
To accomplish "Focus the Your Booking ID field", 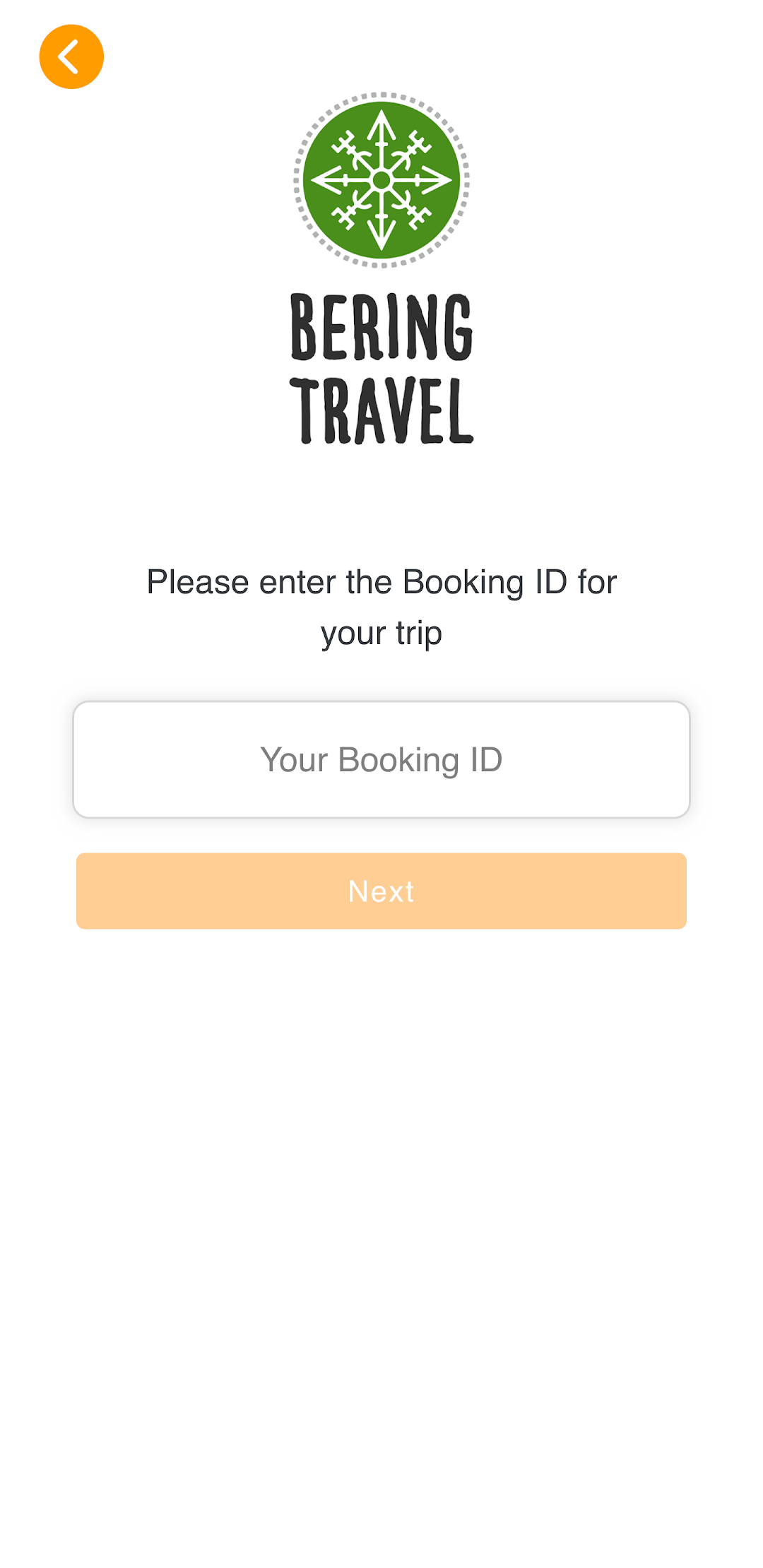I will [381, 759].
